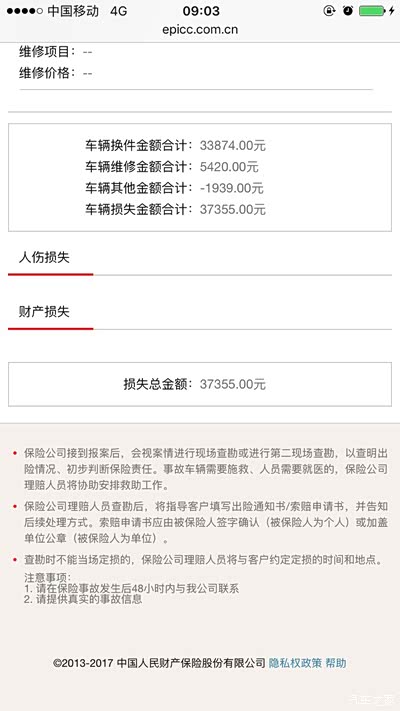Select the 财产损失 tab
This screenshot has width=400, height=711.
click(x=44, y=312)
